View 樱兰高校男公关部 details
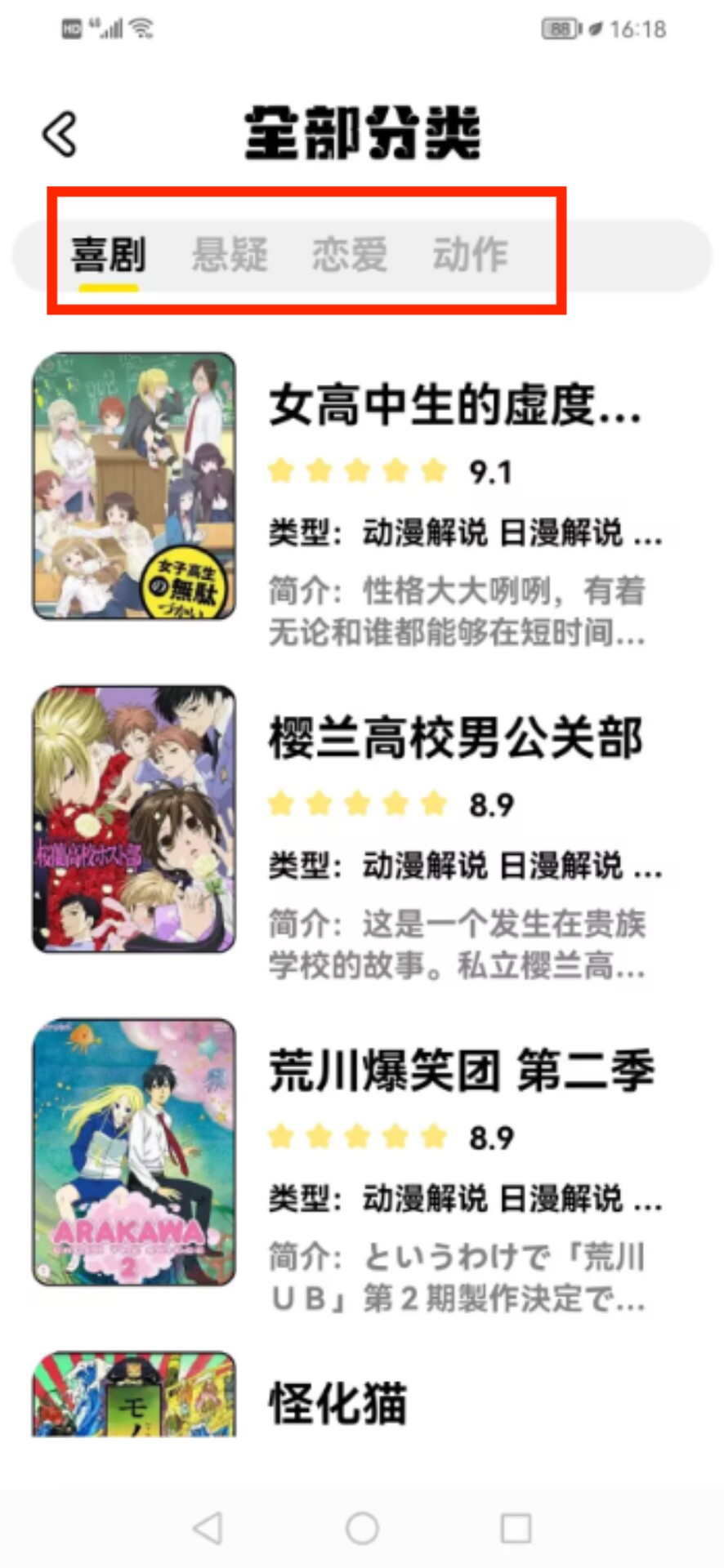This screenshot has width=724, height=1568. pos(455,738)
